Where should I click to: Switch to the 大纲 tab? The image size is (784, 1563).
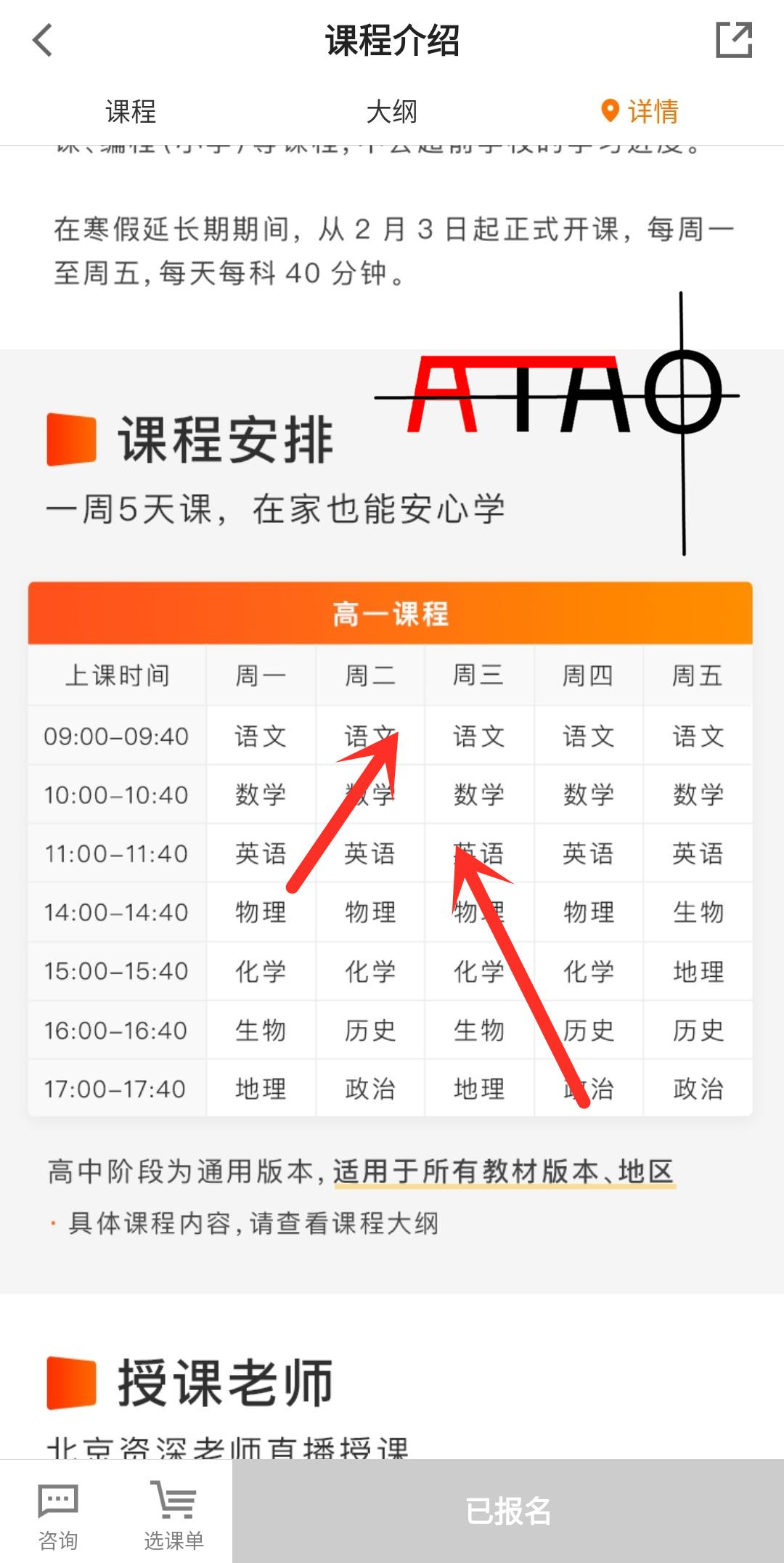point(392,112)
